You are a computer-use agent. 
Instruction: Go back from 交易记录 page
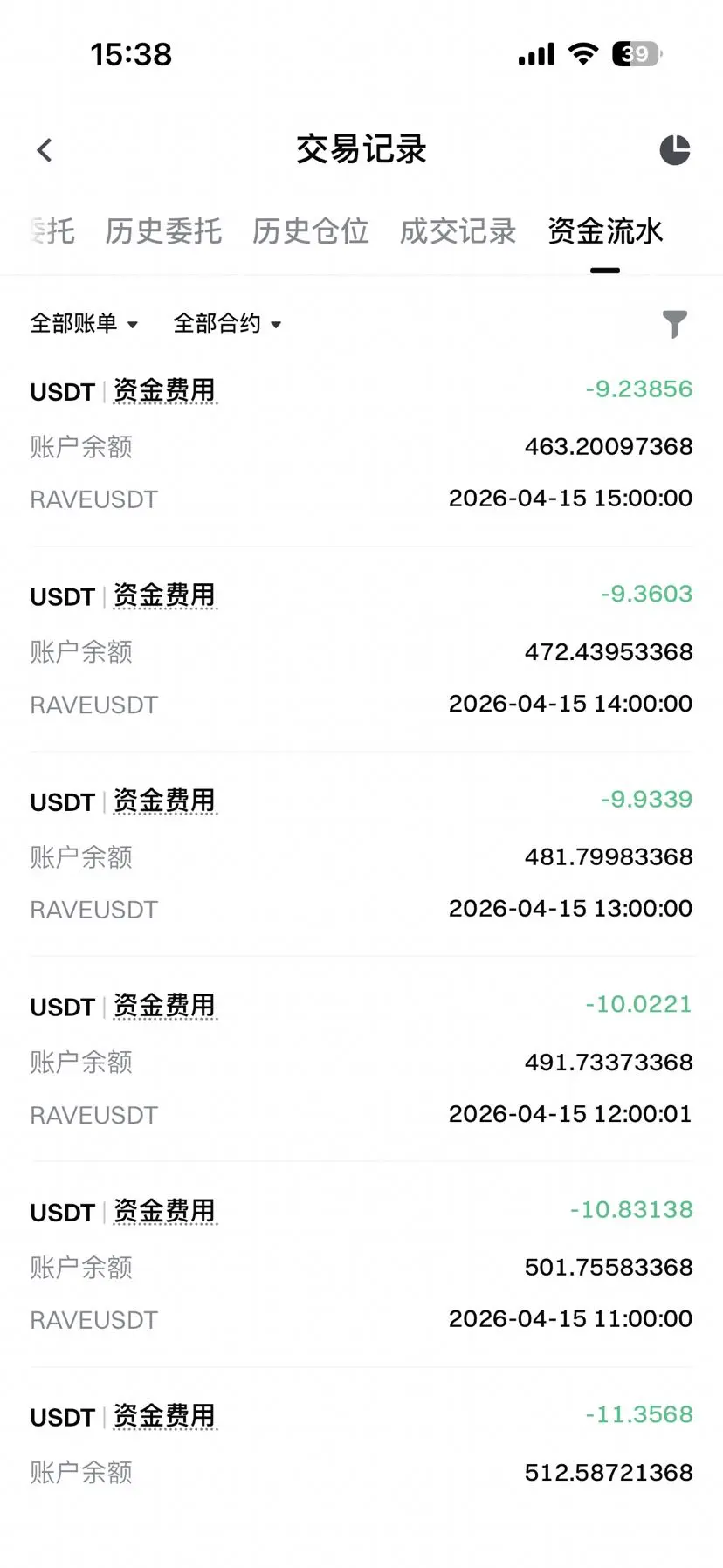pyautogui.click(x=45, y=150)
